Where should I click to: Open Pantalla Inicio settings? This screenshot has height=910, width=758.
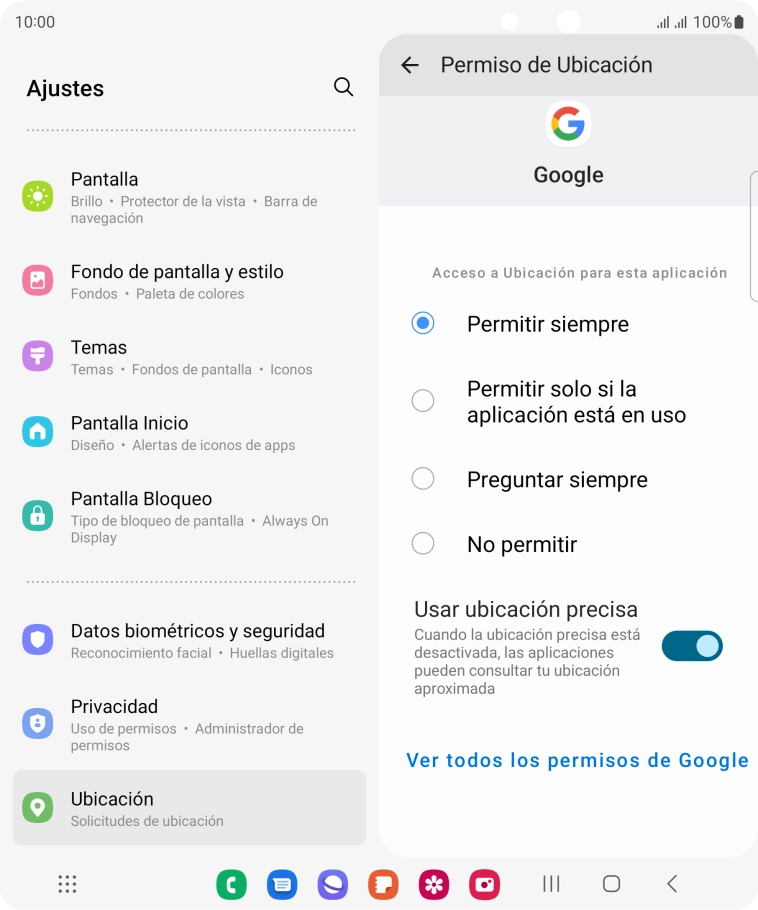(x=190, y=433)
